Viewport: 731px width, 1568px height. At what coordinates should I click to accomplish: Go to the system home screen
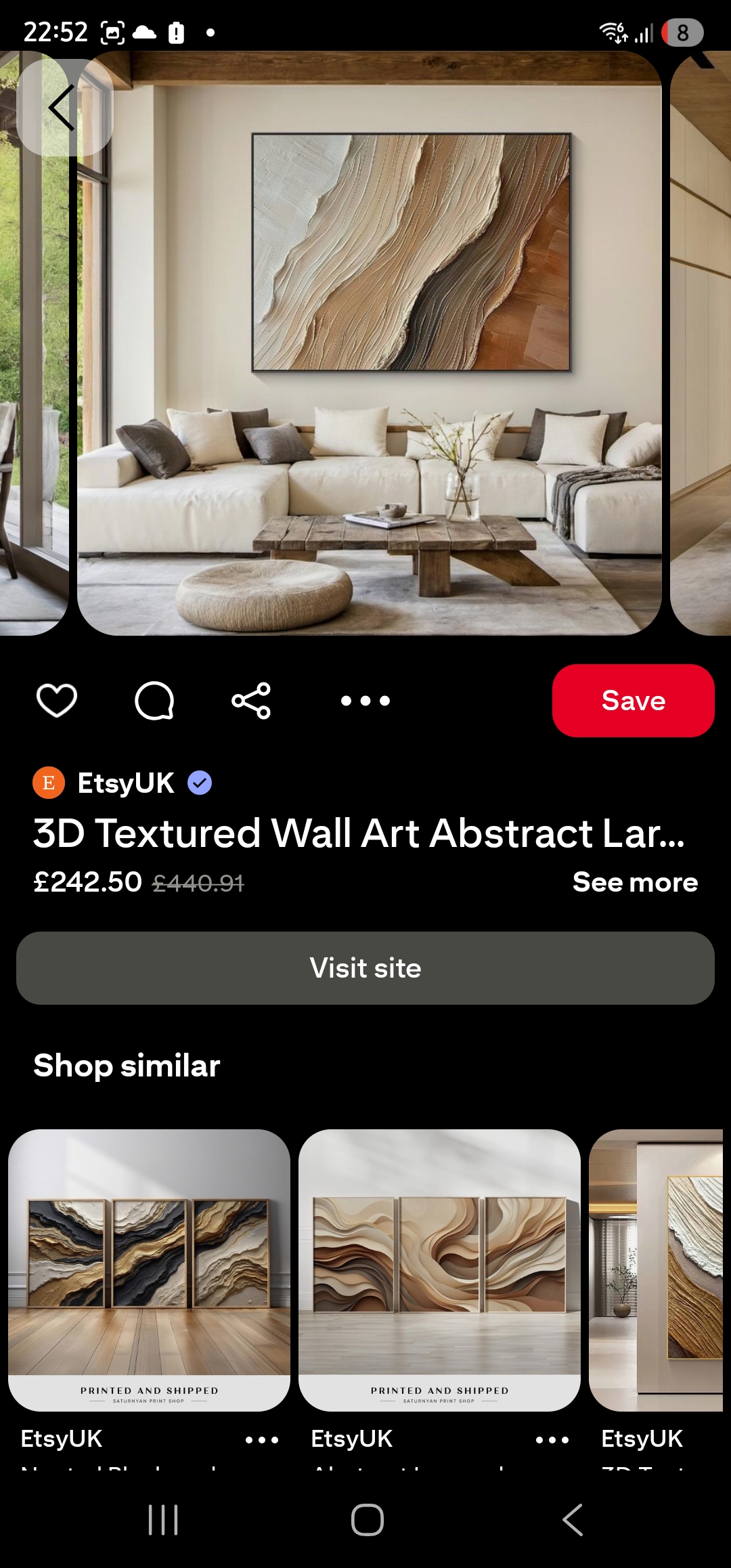point(367,1520)
